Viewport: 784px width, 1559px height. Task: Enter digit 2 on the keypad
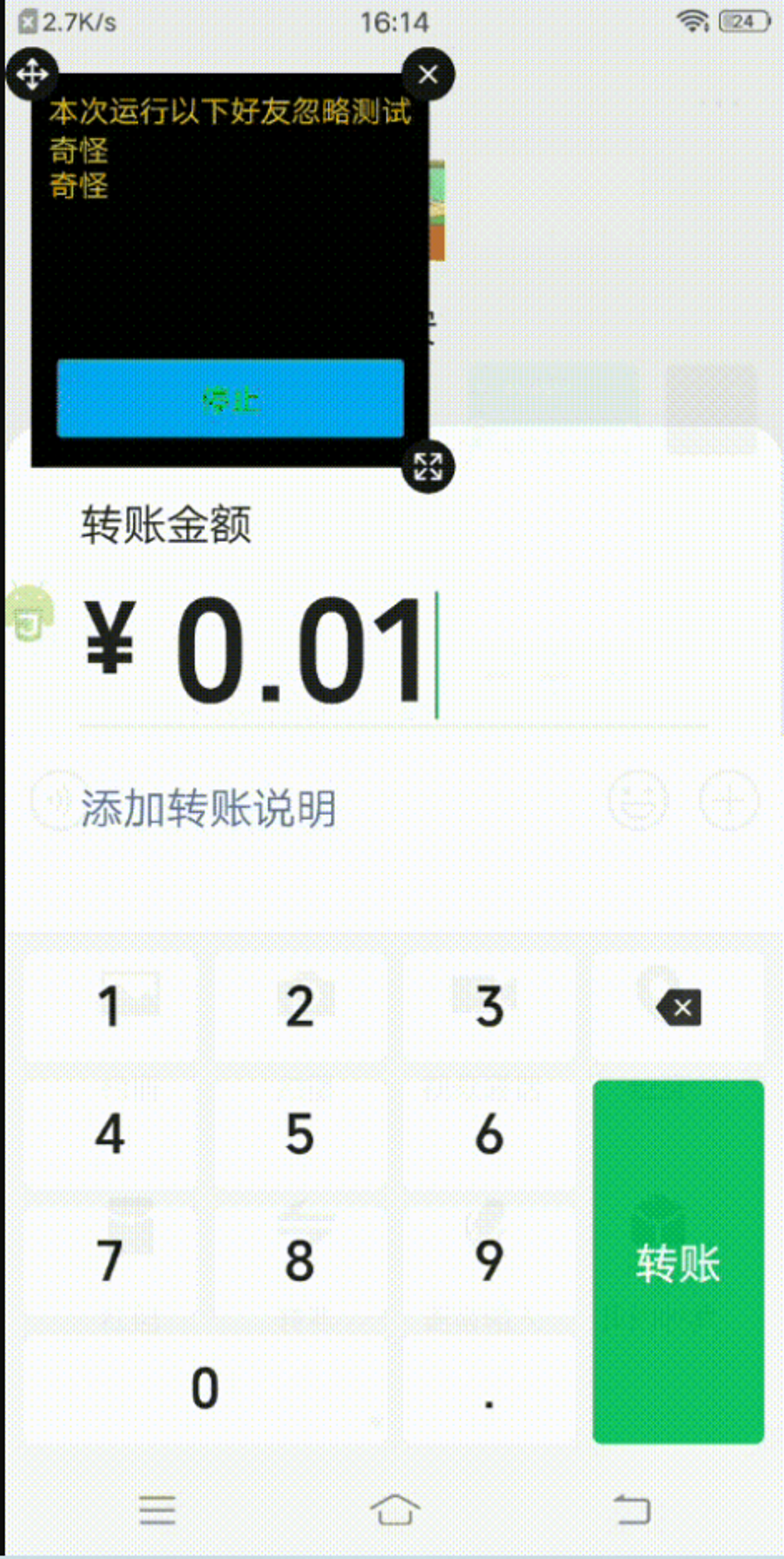tap(300, 1006)
